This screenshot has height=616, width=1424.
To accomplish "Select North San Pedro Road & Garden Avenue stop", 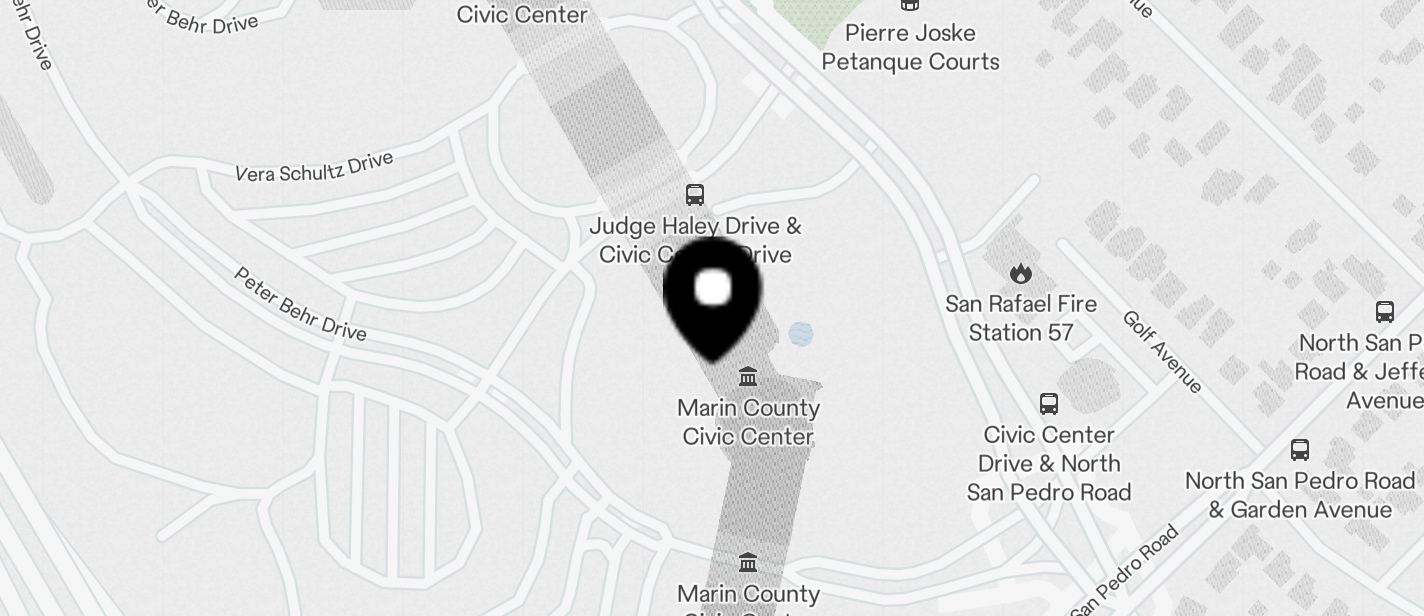I will click(1299, 450).
